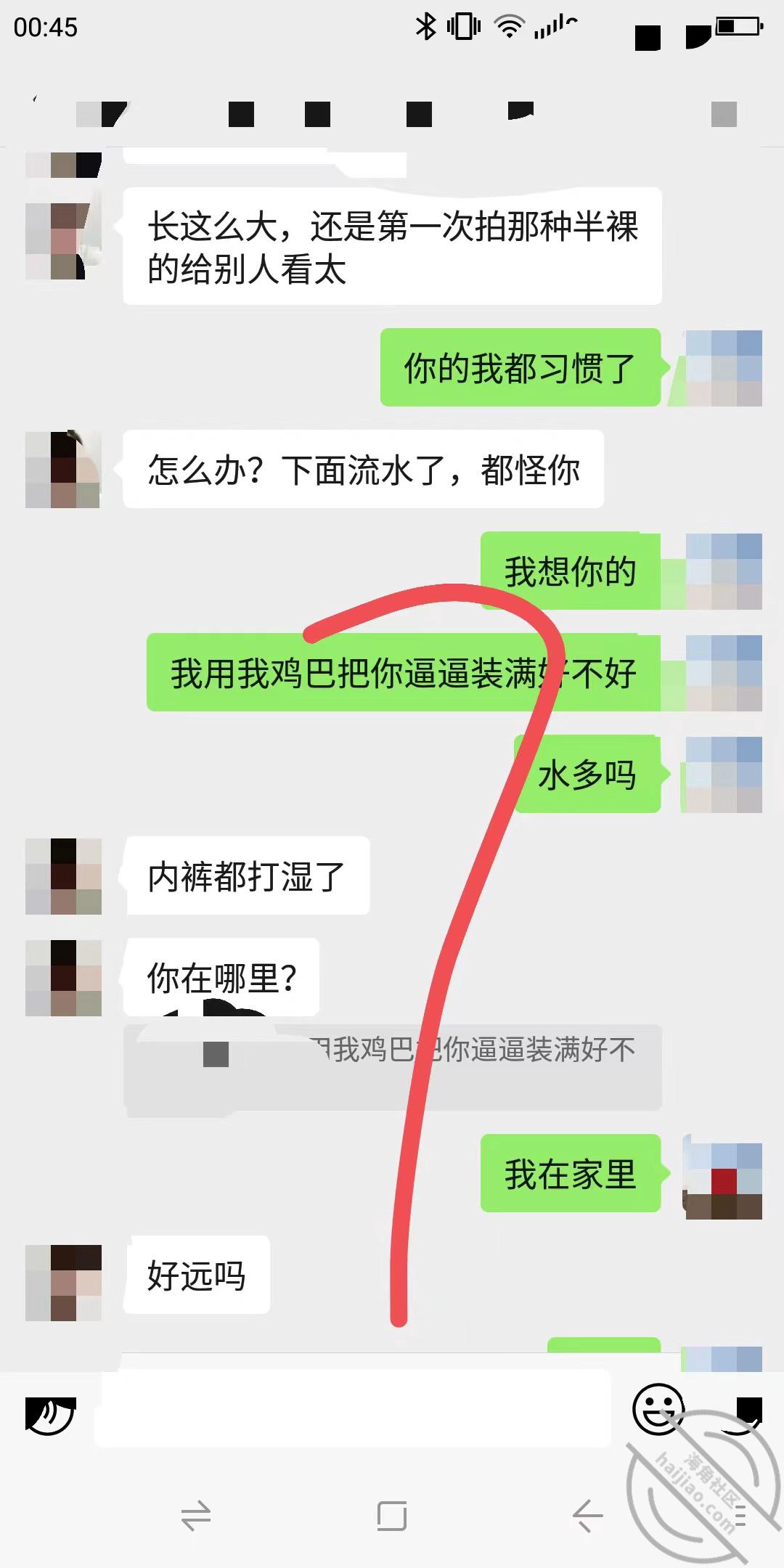The image size is (784, 1568).
Task: Tap contact avatar beside '好远吗'
Action: point(63,1283)
